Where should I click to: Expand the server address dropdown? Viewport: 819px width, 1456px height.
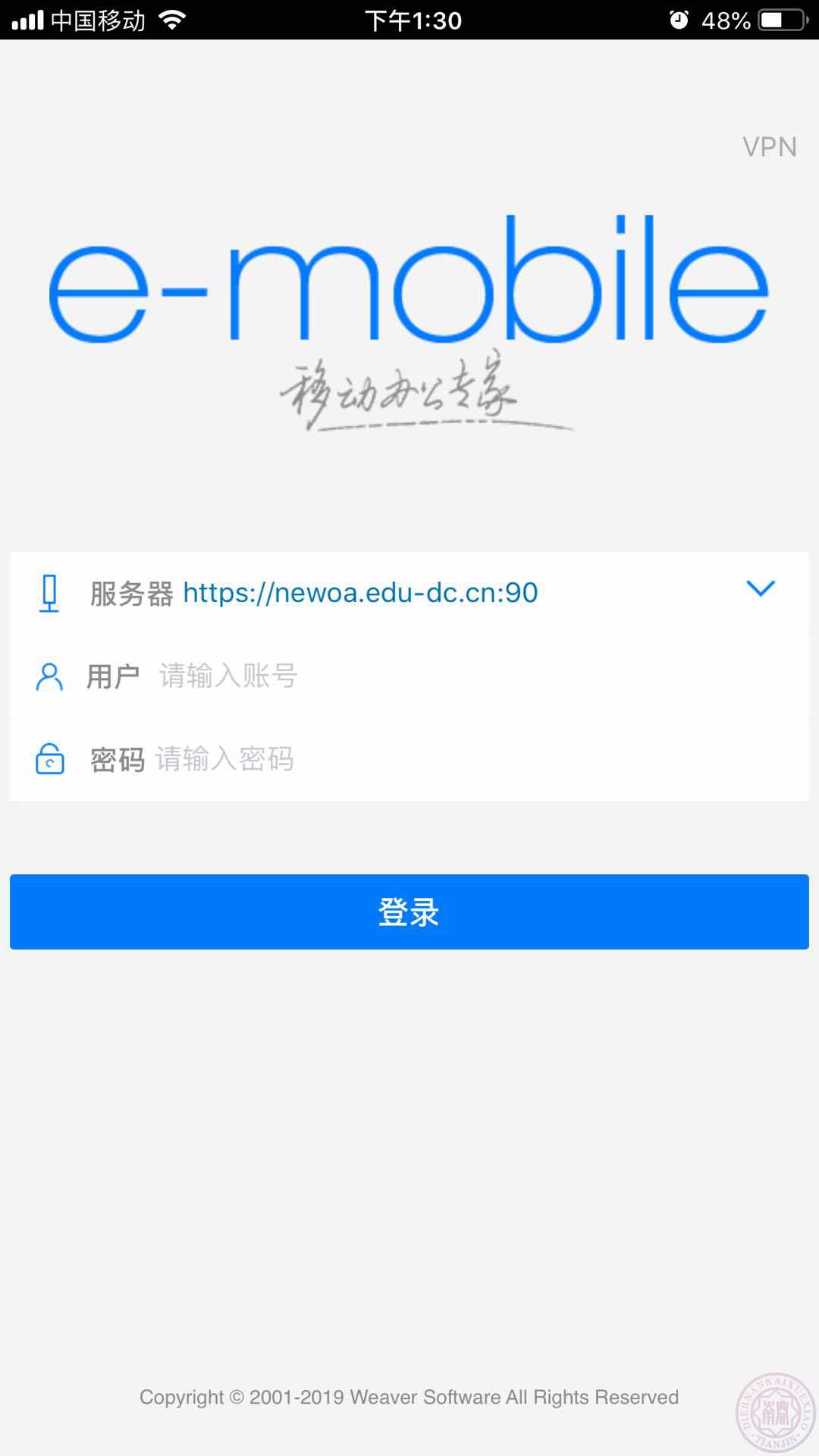[761, 588]
